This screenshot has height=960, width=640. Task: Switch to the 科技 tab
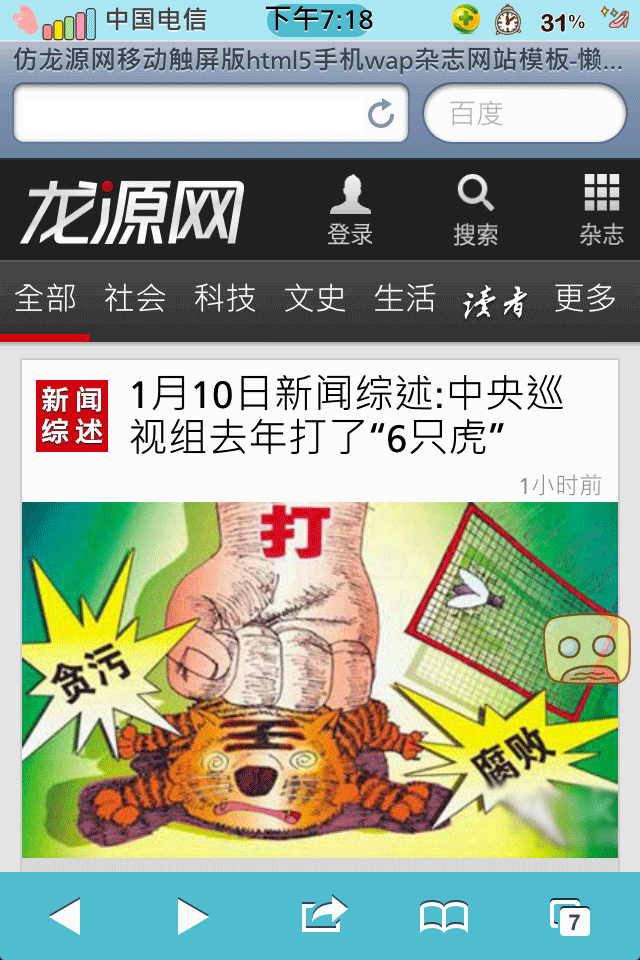pyautogui.click(x=225, y=299)
